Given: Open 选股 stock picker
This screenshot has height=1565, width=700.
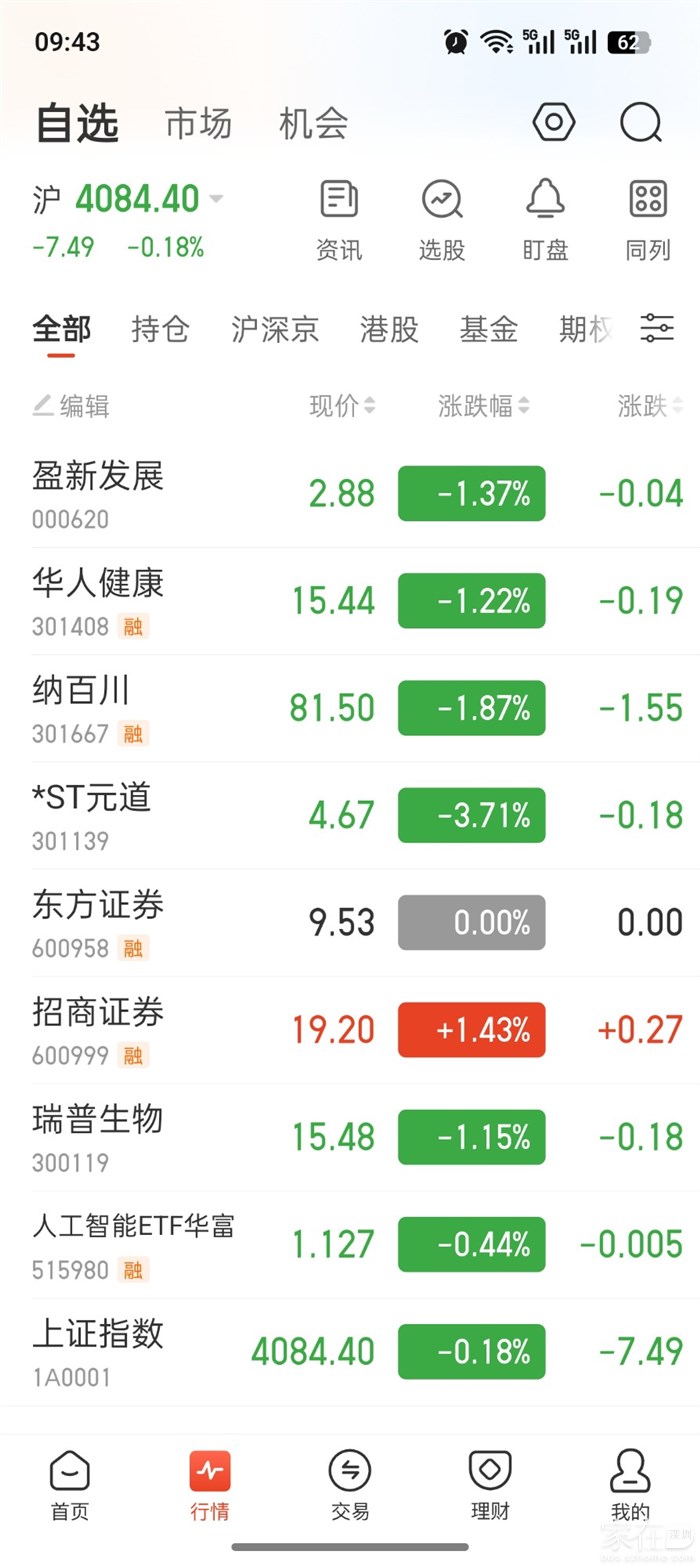Looking at the screenshot, I should pyautogui.click(x=442, y=220).
